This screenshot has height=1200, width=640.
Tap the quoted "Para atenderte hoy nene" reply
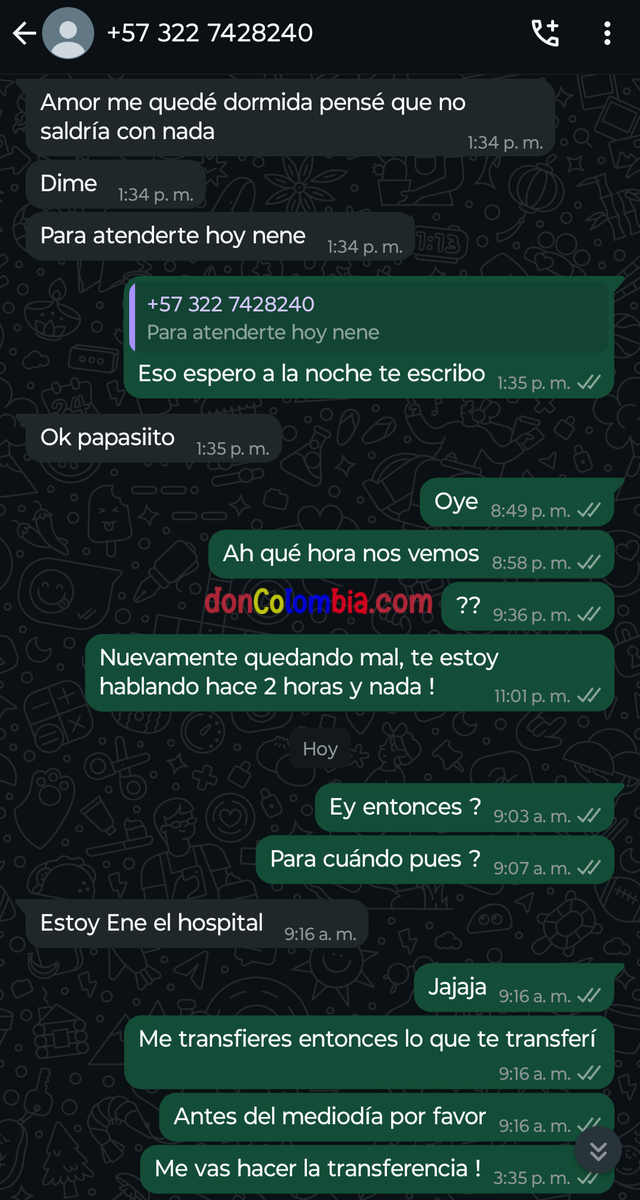(x=369, y=318)
